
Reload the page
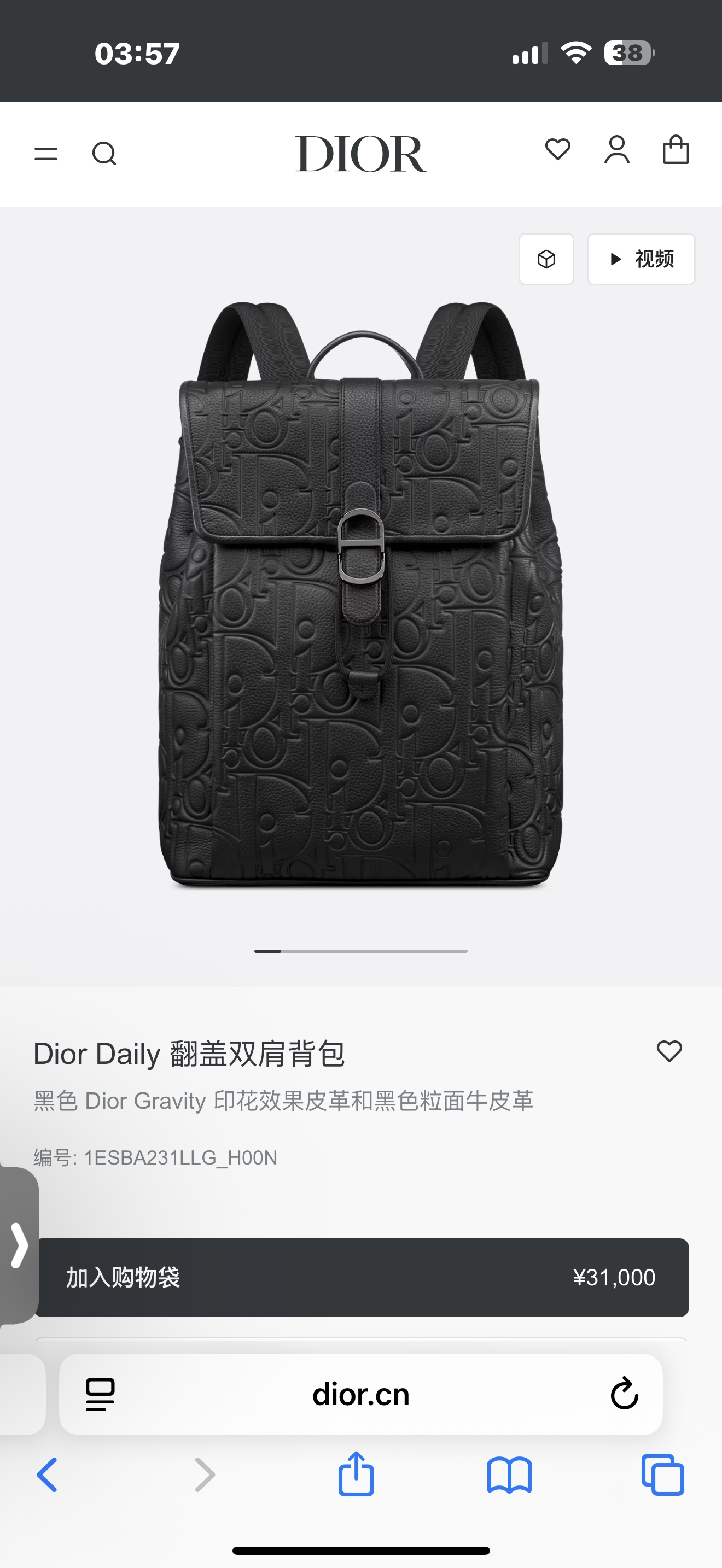pyautogui.click(x=624, y=1394)
